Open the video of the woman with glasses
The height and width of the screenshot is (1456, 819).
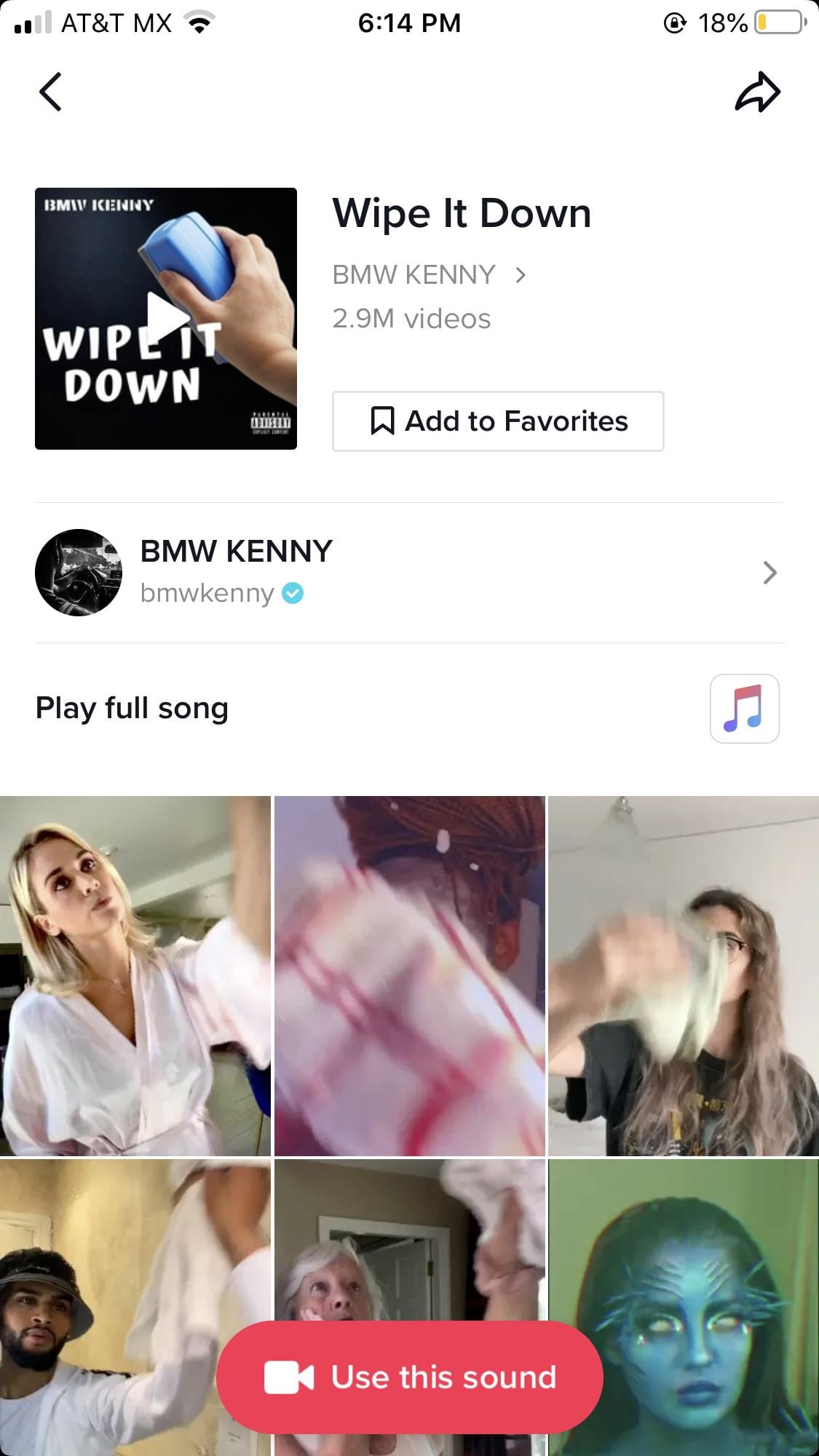click(x=683, y=975)
